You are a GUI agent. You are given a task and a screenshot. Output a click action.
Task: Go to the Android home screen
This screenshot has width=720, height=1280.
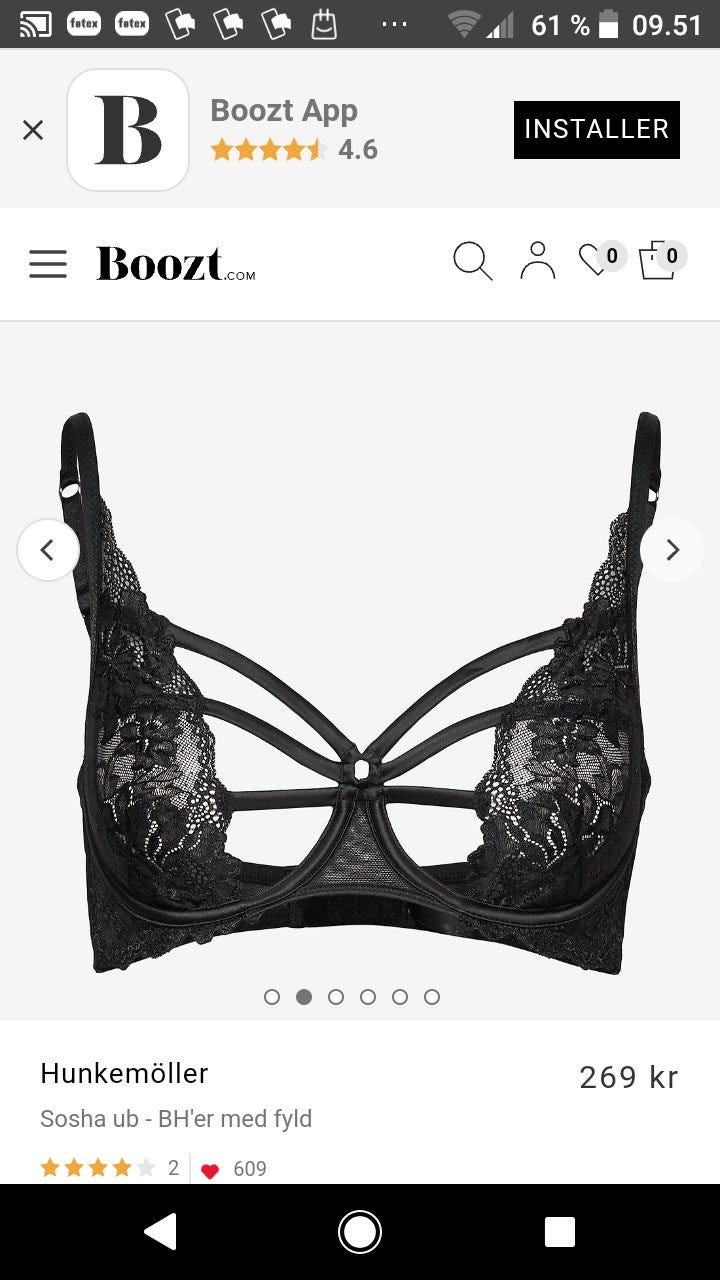click(360, 1232)
